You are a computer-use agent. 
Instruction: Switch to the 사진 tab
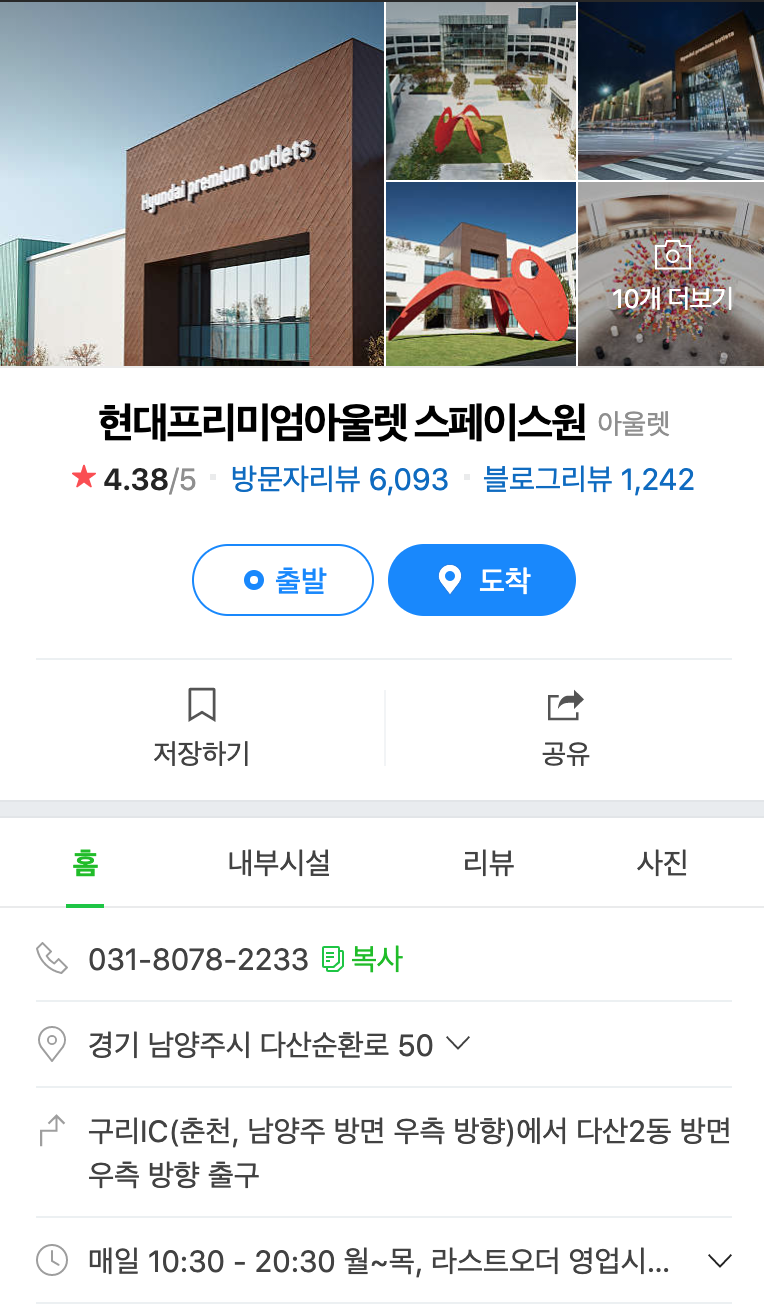pos(662,863)
